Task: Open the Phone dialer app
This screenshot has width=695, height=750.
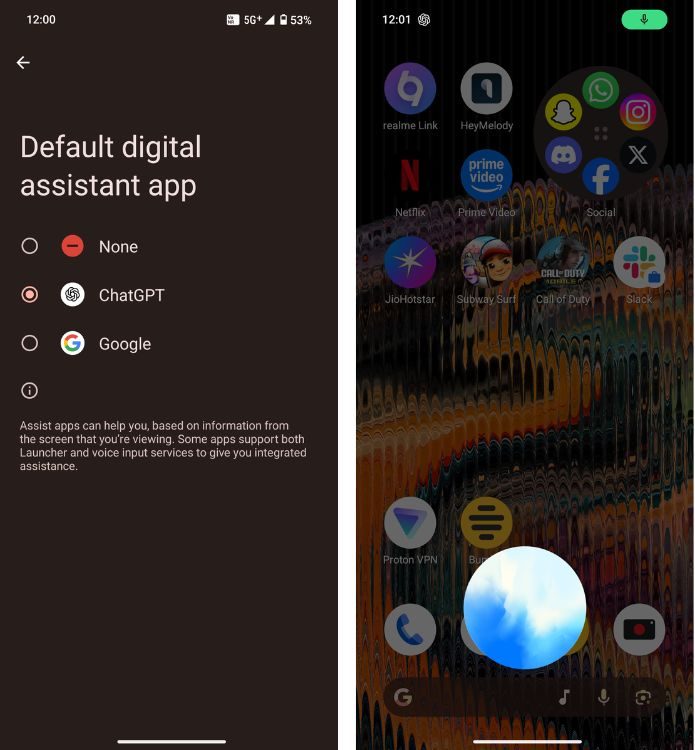Action: (410, 629)
